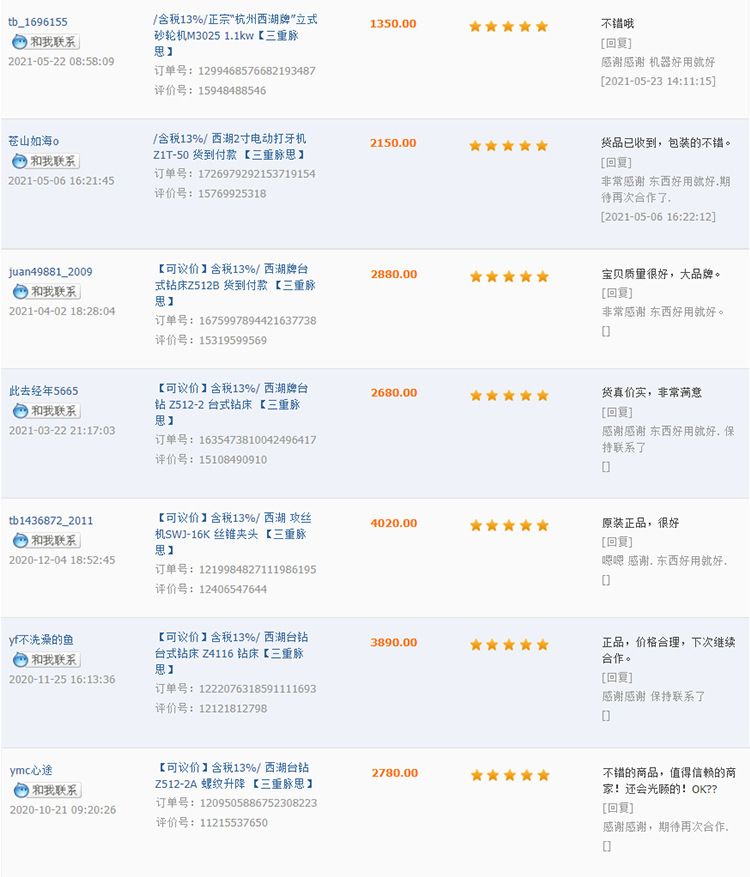Open the 砂轮机M3025 product link
This screenshot has width=750, height=877.
click(235, 35)
